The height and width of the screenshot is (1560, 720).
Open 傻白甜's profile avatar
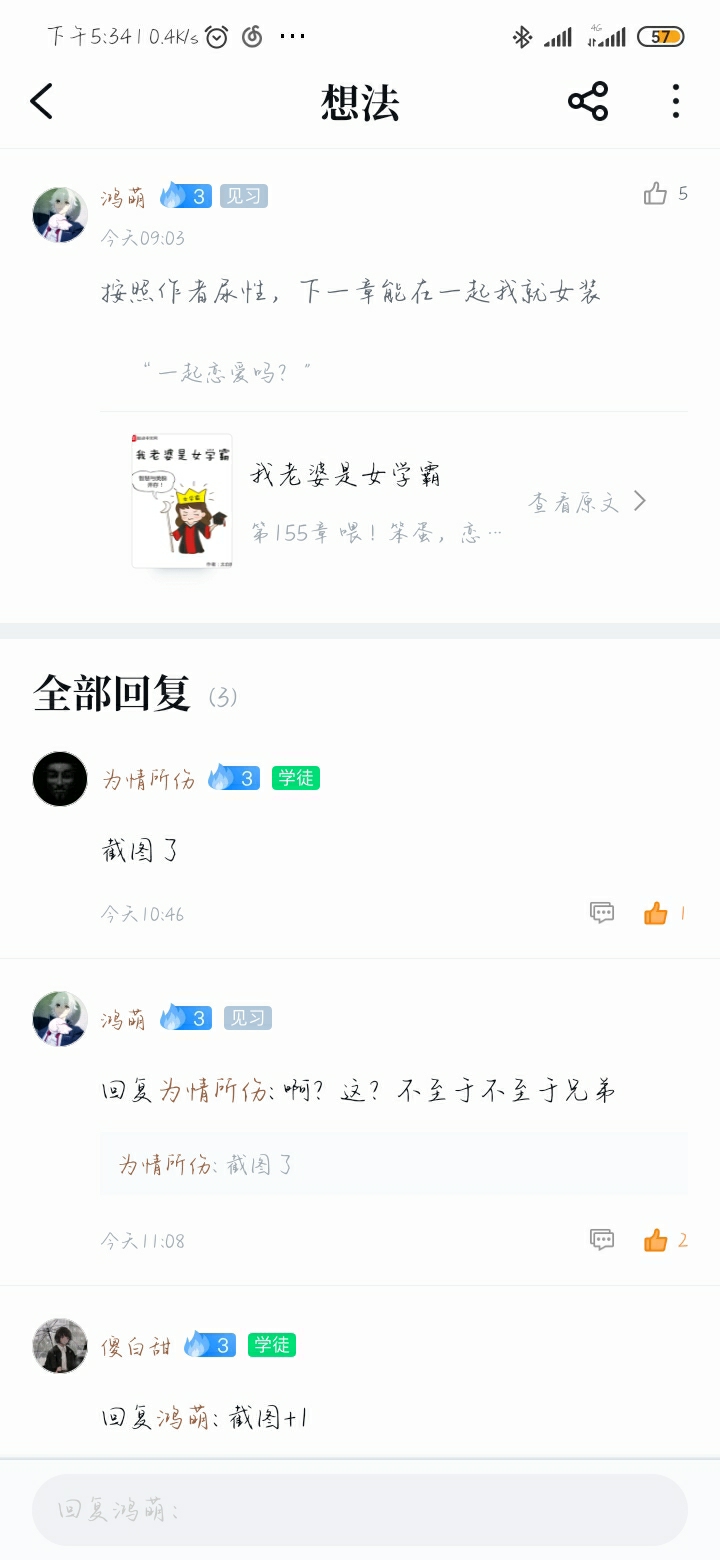click(60, 1345)
